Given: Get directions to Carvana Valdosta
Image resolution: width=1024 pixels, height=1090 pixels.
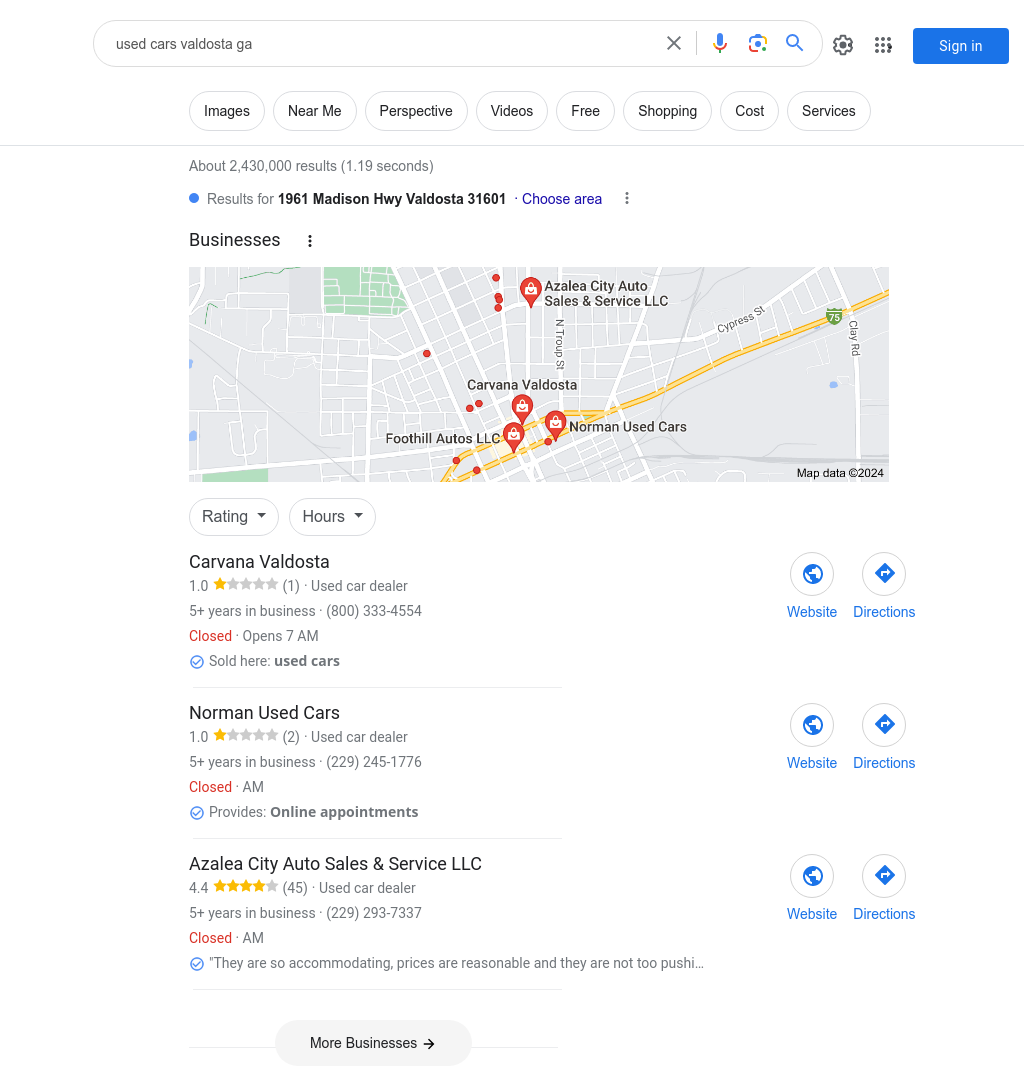Looking at the screenshot, I should pos(884,584).
